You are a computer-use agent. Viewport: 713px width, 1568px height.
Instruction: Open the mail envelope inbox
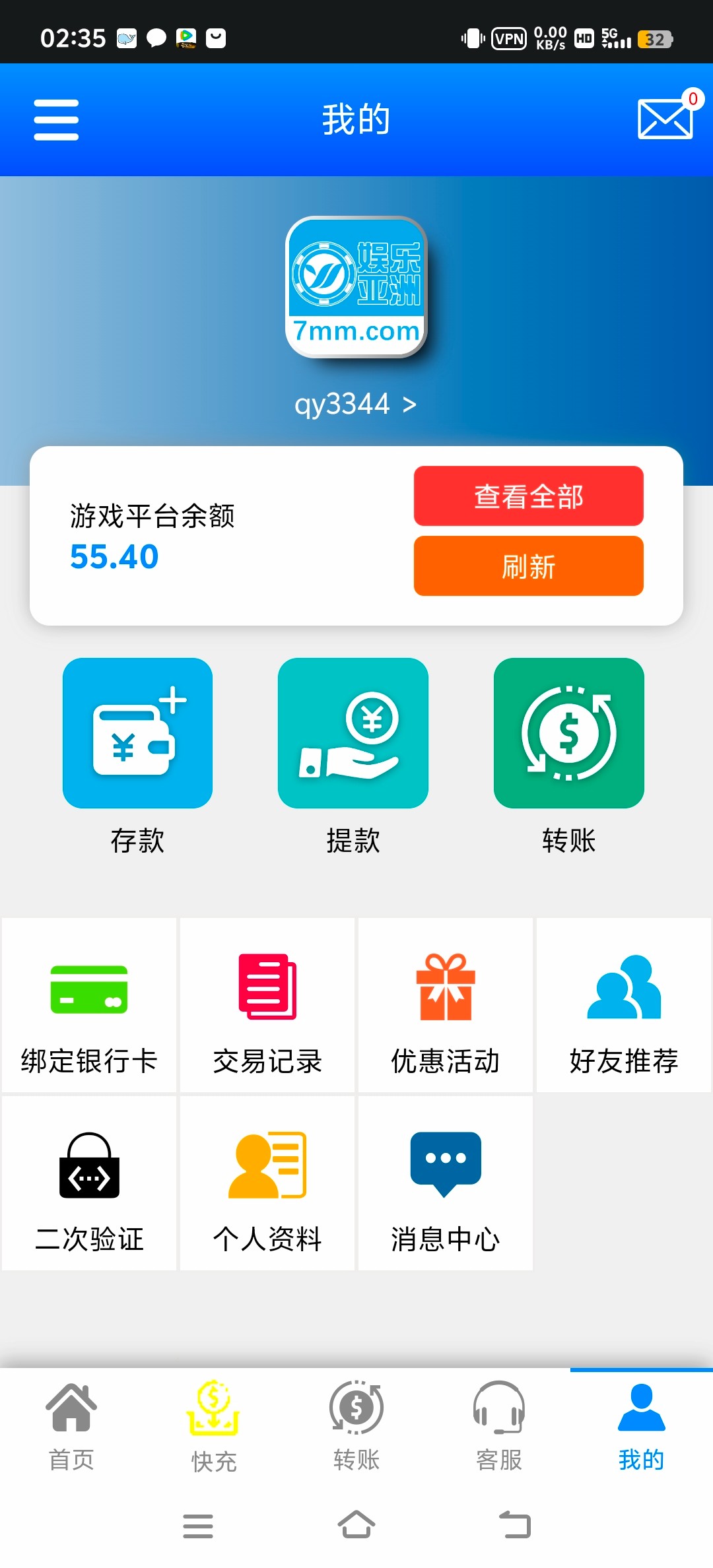tap(665, 119)
